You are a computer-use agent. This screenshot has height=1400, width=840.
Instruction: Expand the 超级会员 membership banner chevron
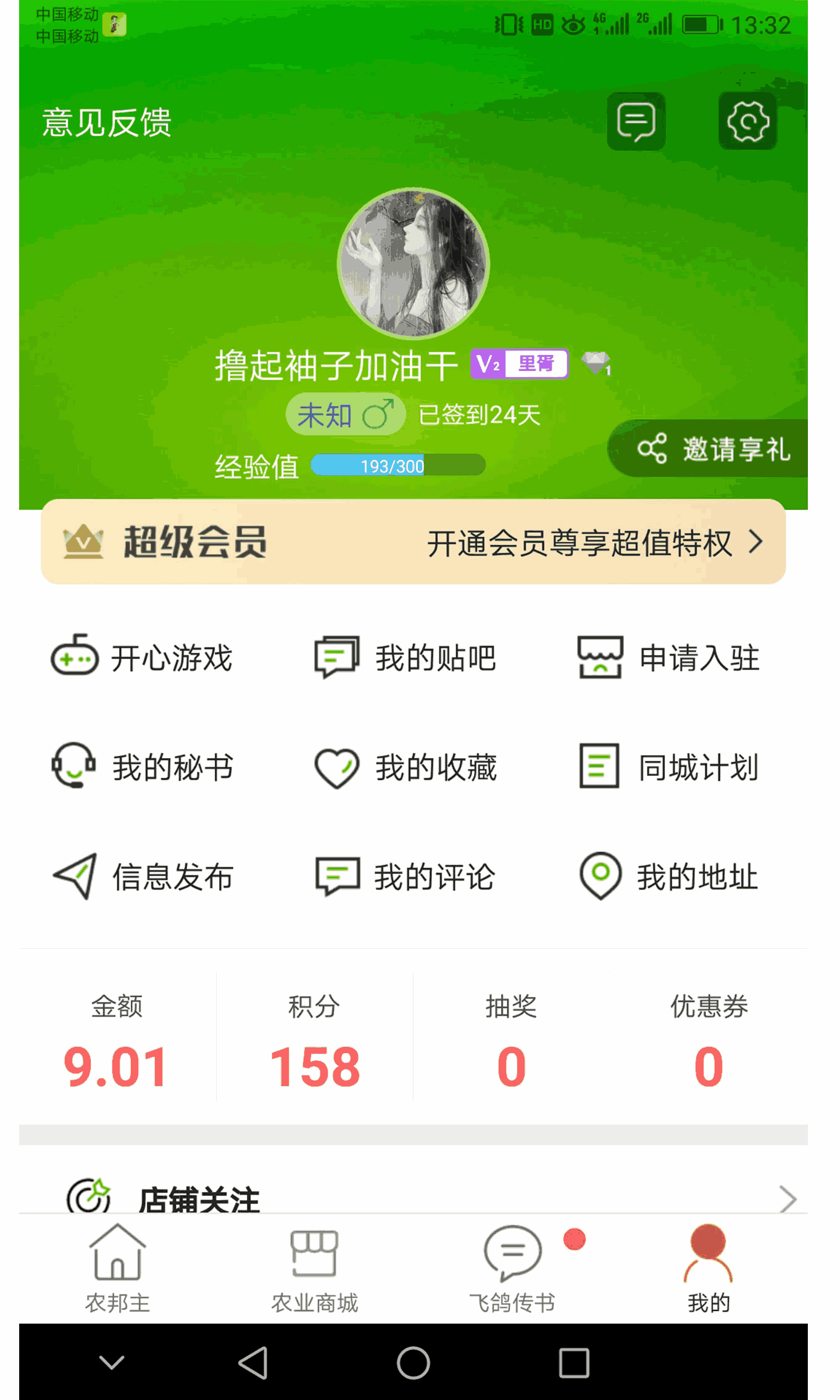pos(756,544)
